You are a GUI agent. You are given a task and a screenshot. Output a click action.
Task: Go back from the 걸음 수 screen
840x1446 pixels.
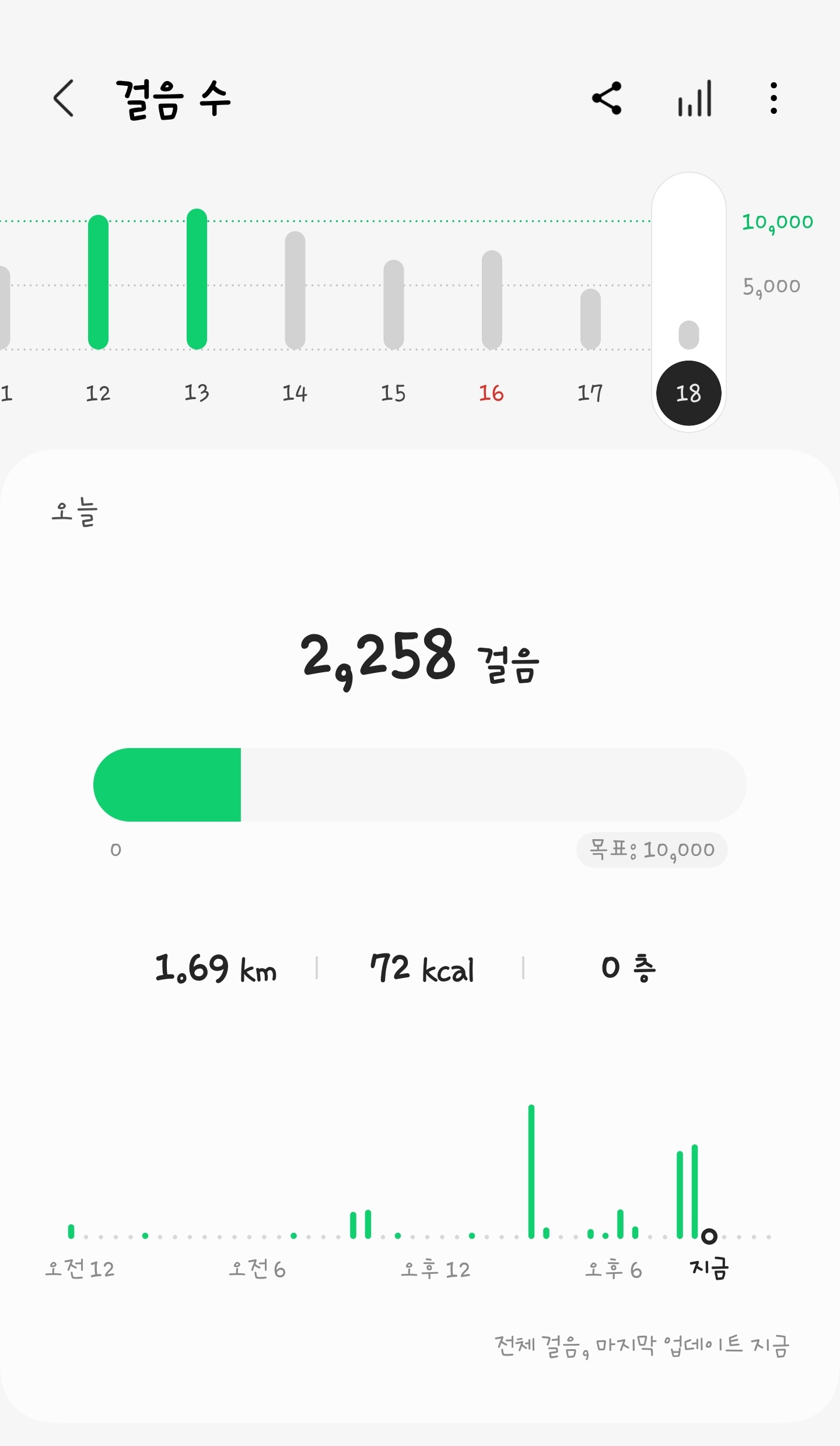[x=64, y=98]
